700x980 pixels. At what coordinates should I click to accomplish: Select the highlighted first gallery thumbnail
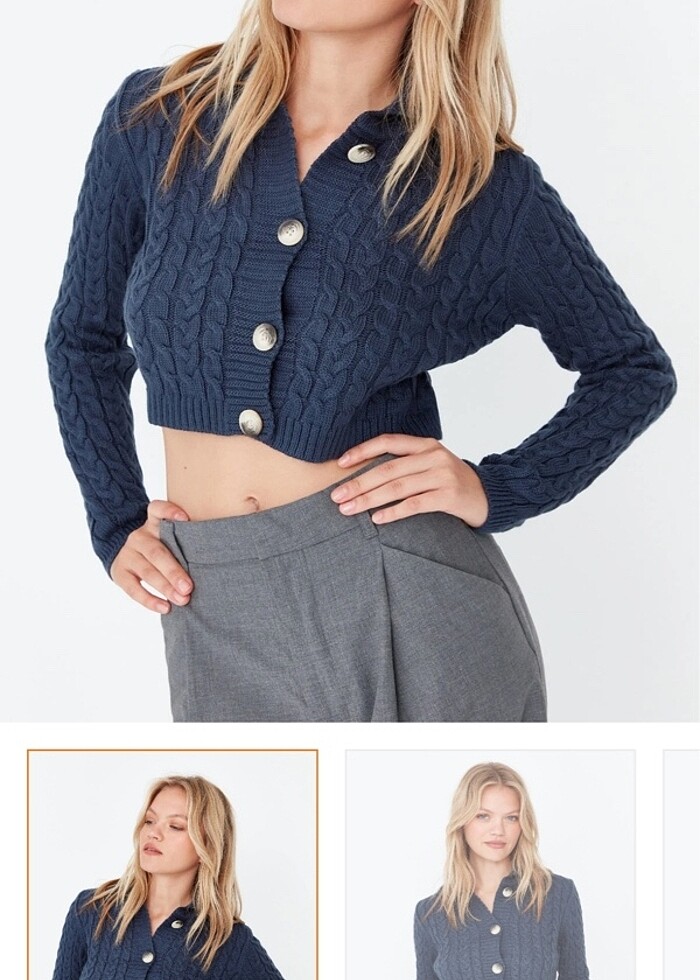pos(172,865)
